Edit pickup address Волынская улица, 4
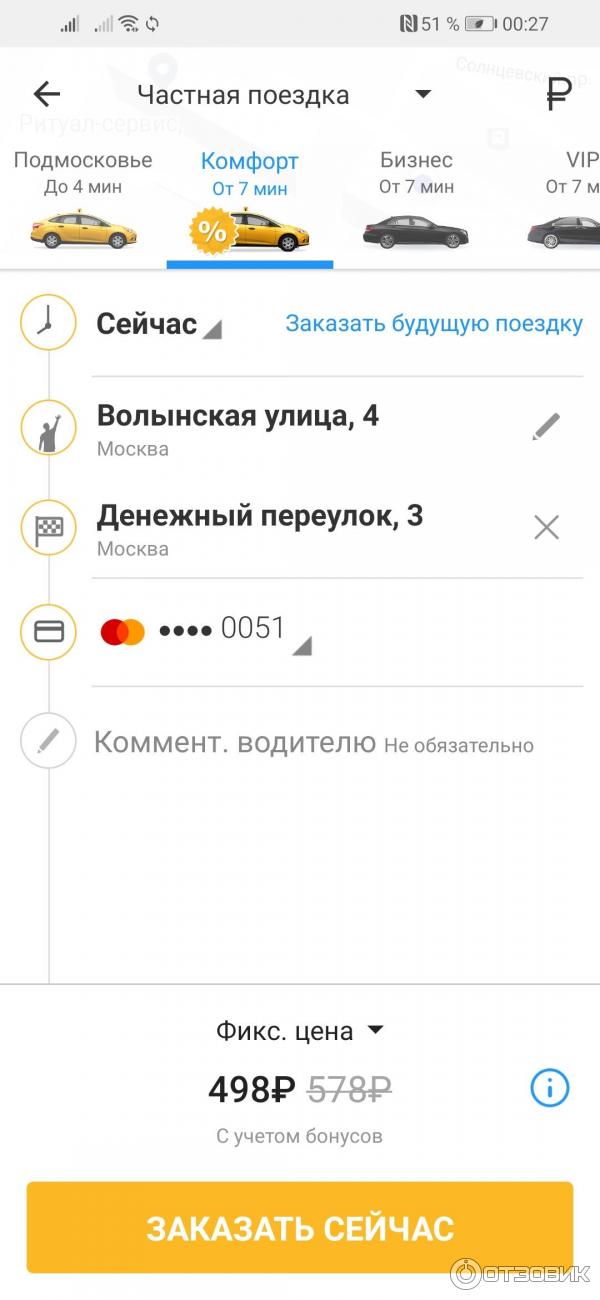The image size is (600, 1300). 545,427
